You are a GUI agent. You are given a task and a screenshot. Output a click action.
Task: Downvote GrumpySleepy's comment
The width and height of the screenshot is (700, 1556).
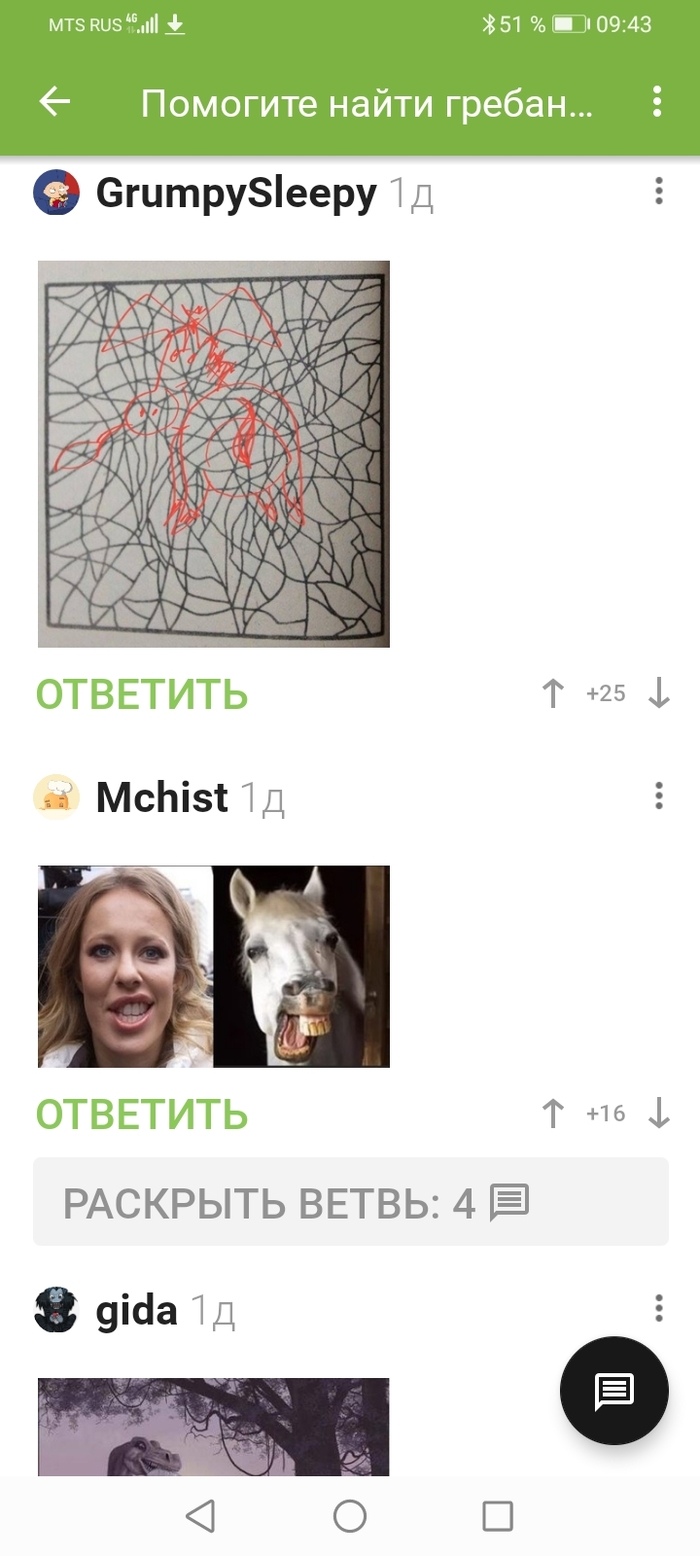tap(659, 694)
